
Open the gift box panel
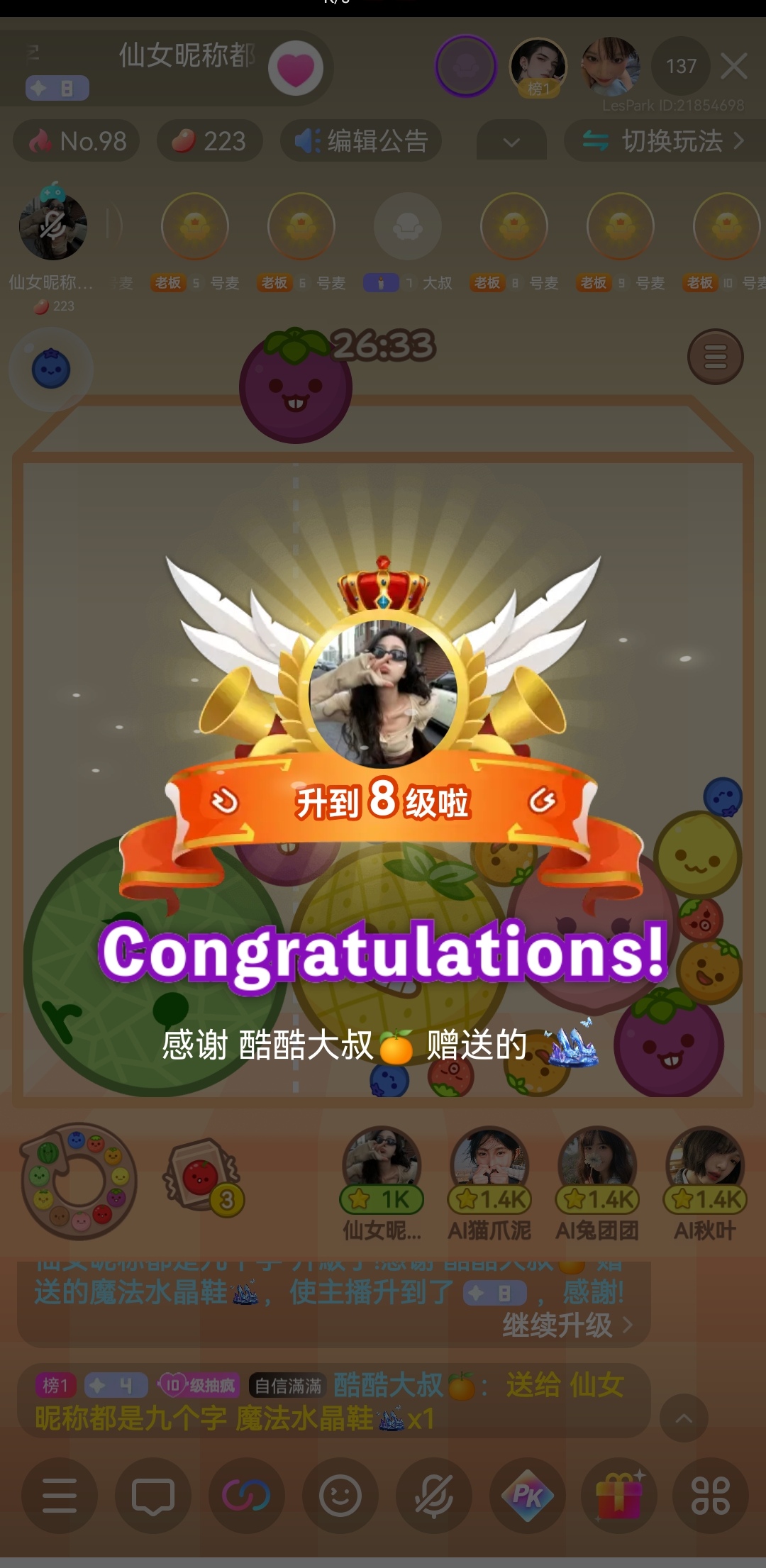618,1496
